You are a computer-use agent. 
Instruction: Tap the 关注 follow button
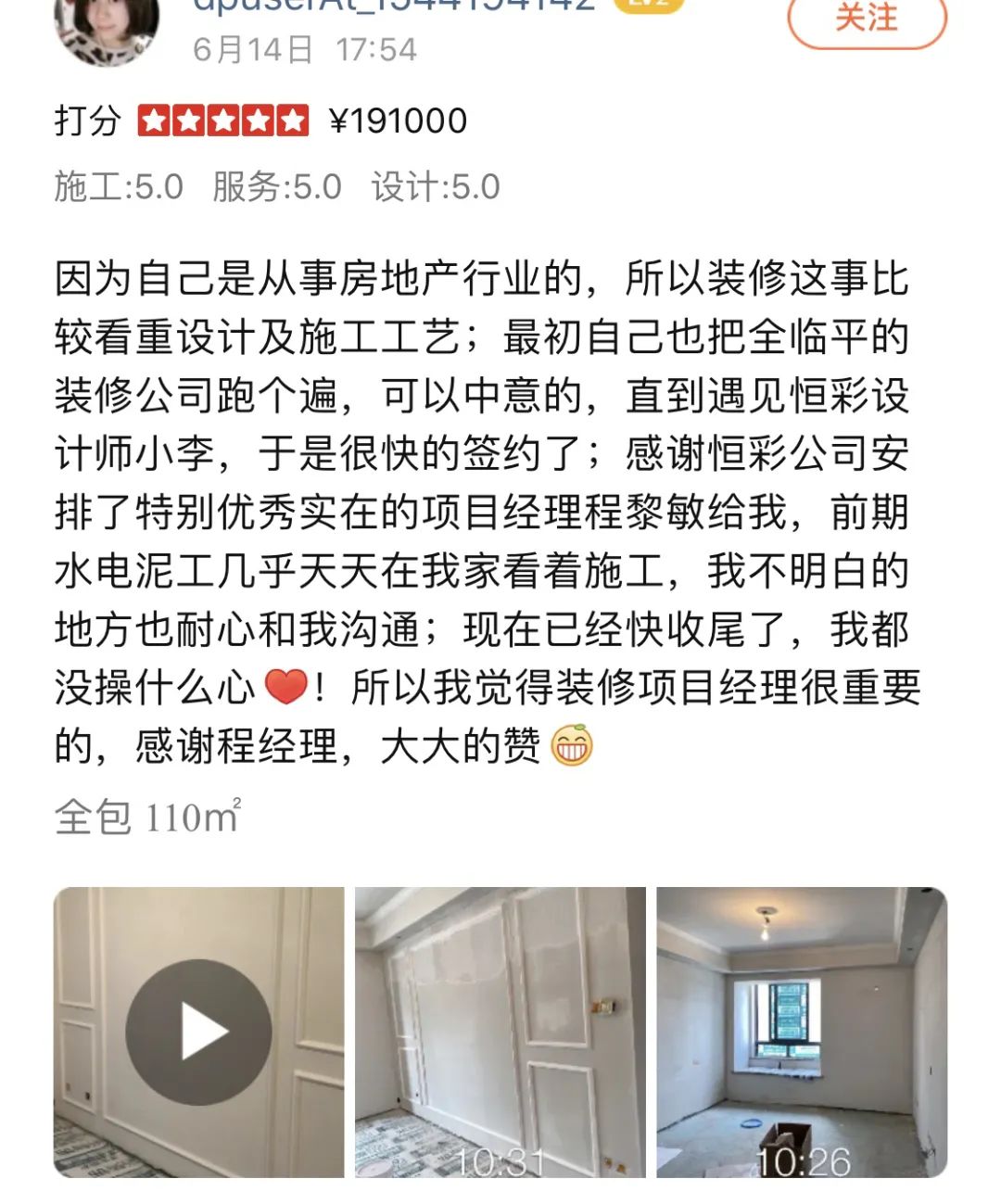pos(867,19)
